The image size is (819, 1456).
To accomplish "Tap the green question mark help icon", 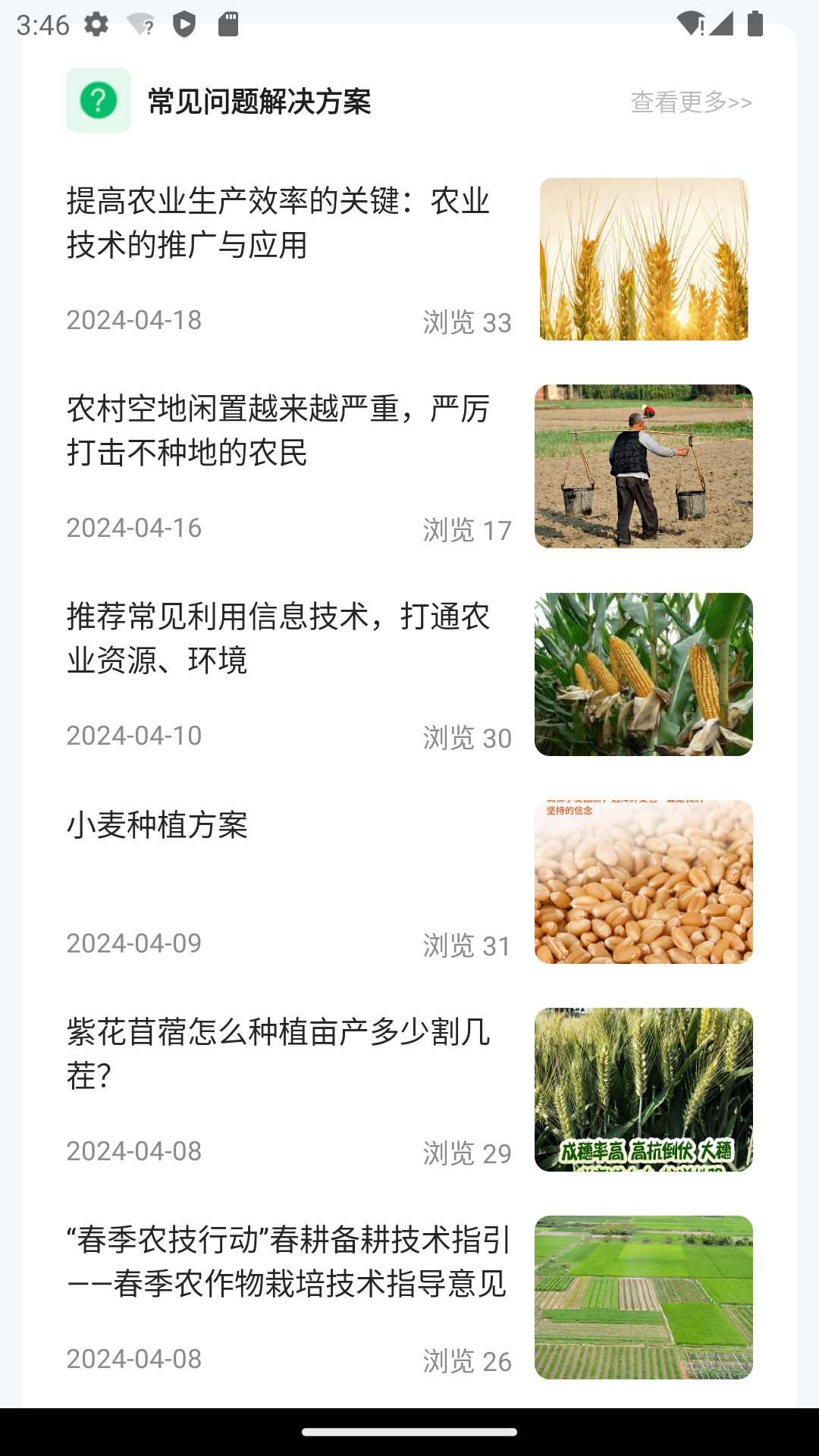I will click(x=99, y=99).
